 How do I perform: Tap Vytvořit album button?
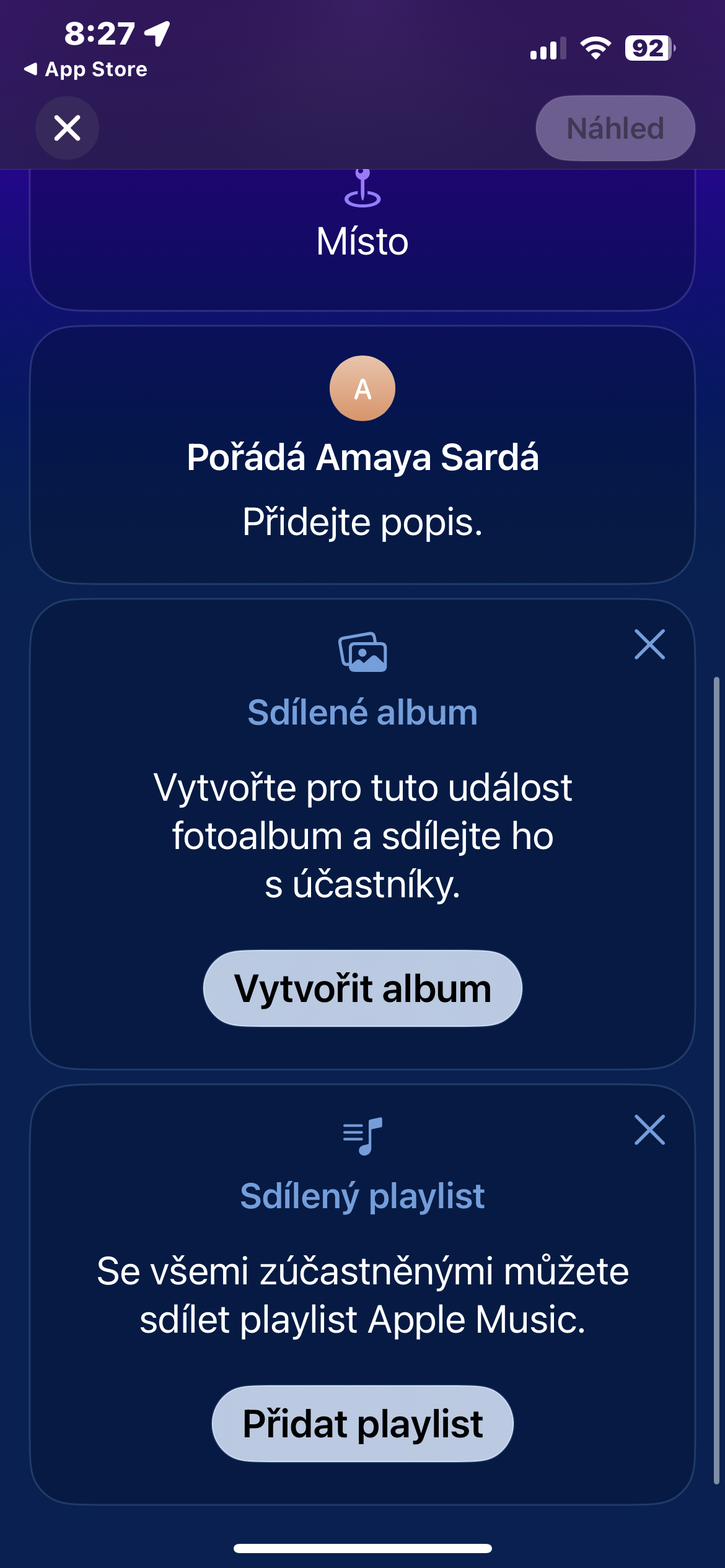click(x=362, y=988)
